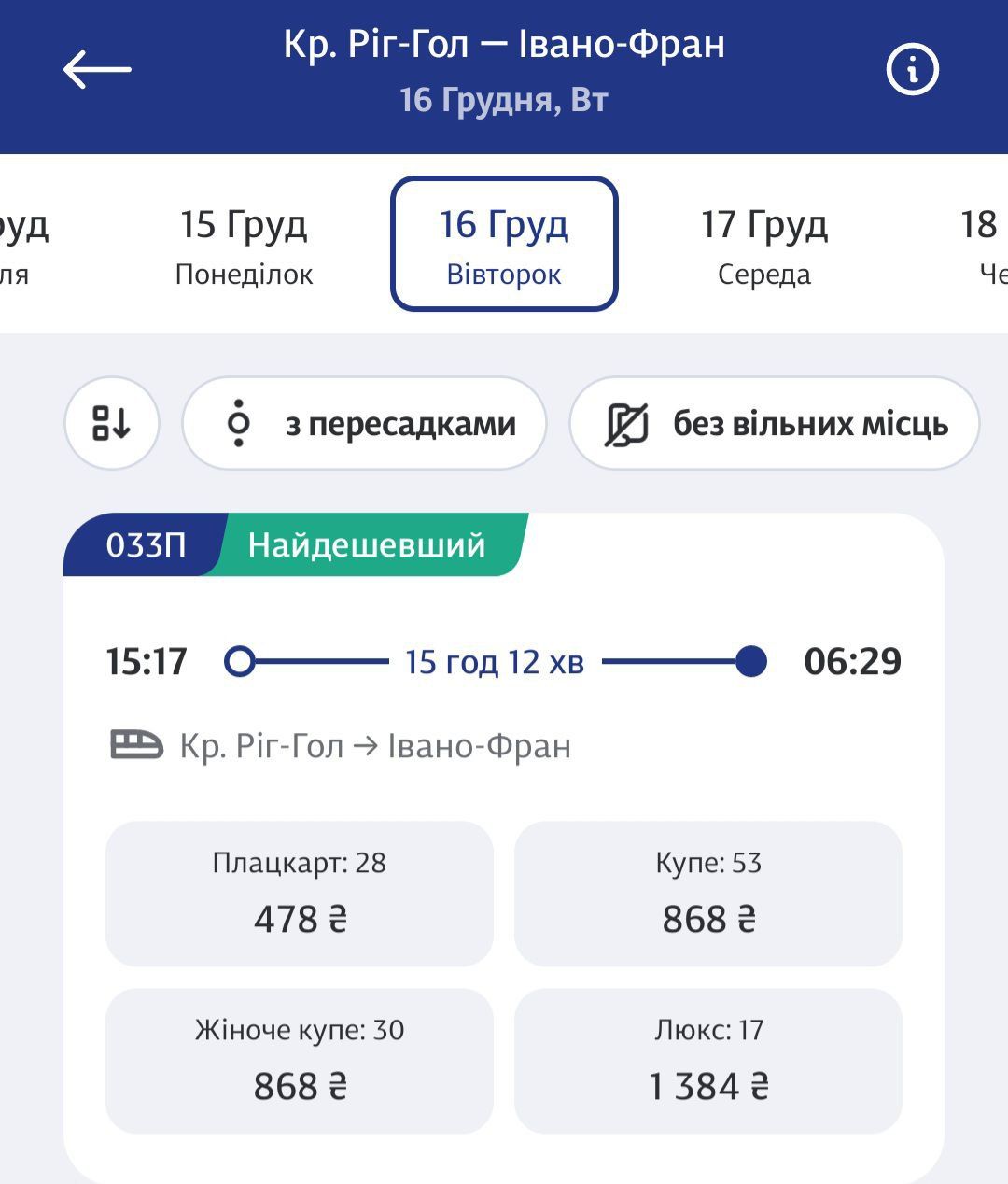Click the train icon next to the route
This screenshot has width=1008, height=1184.
pos(133,744)
